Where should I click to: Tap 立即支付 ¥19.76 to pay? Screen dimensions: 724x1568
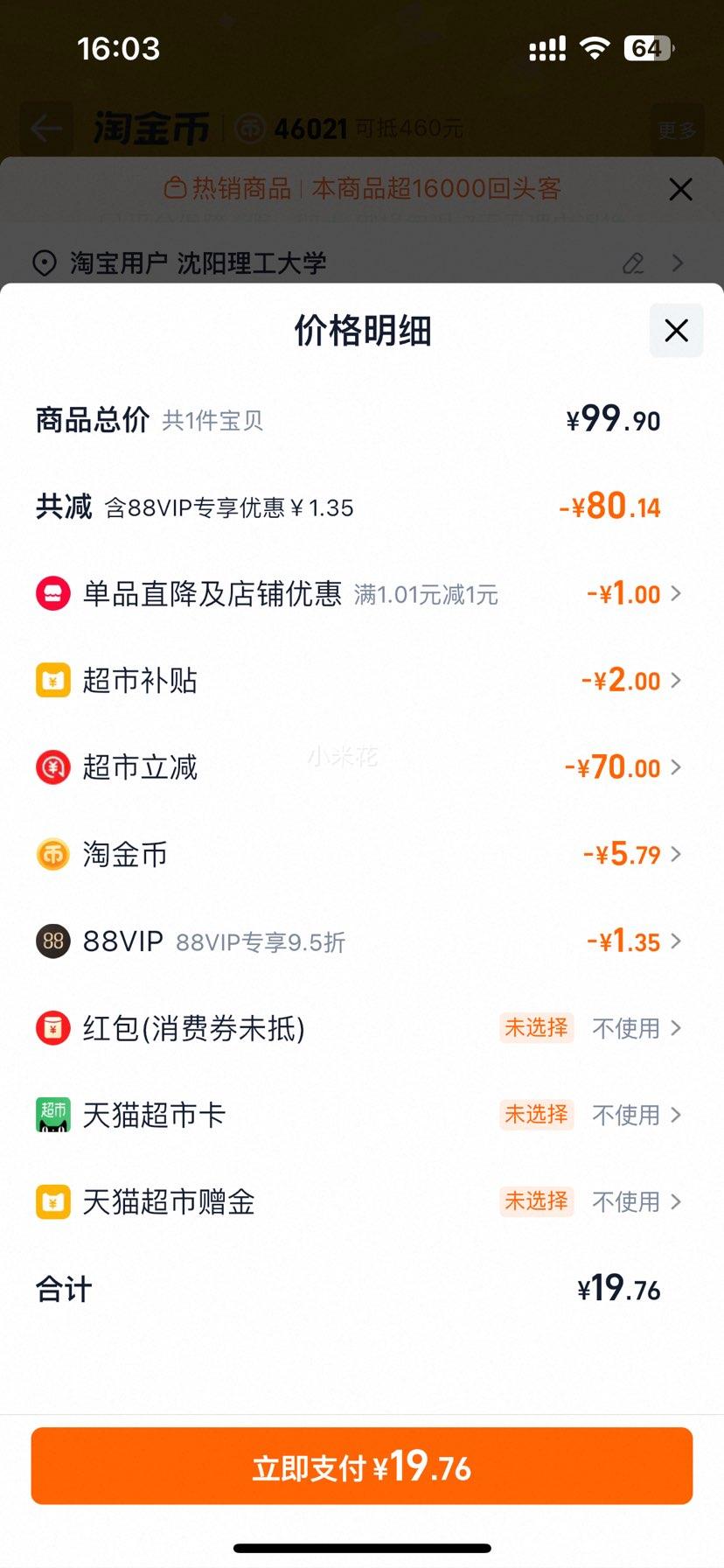pyautogui.click(x=362, y=1466)
